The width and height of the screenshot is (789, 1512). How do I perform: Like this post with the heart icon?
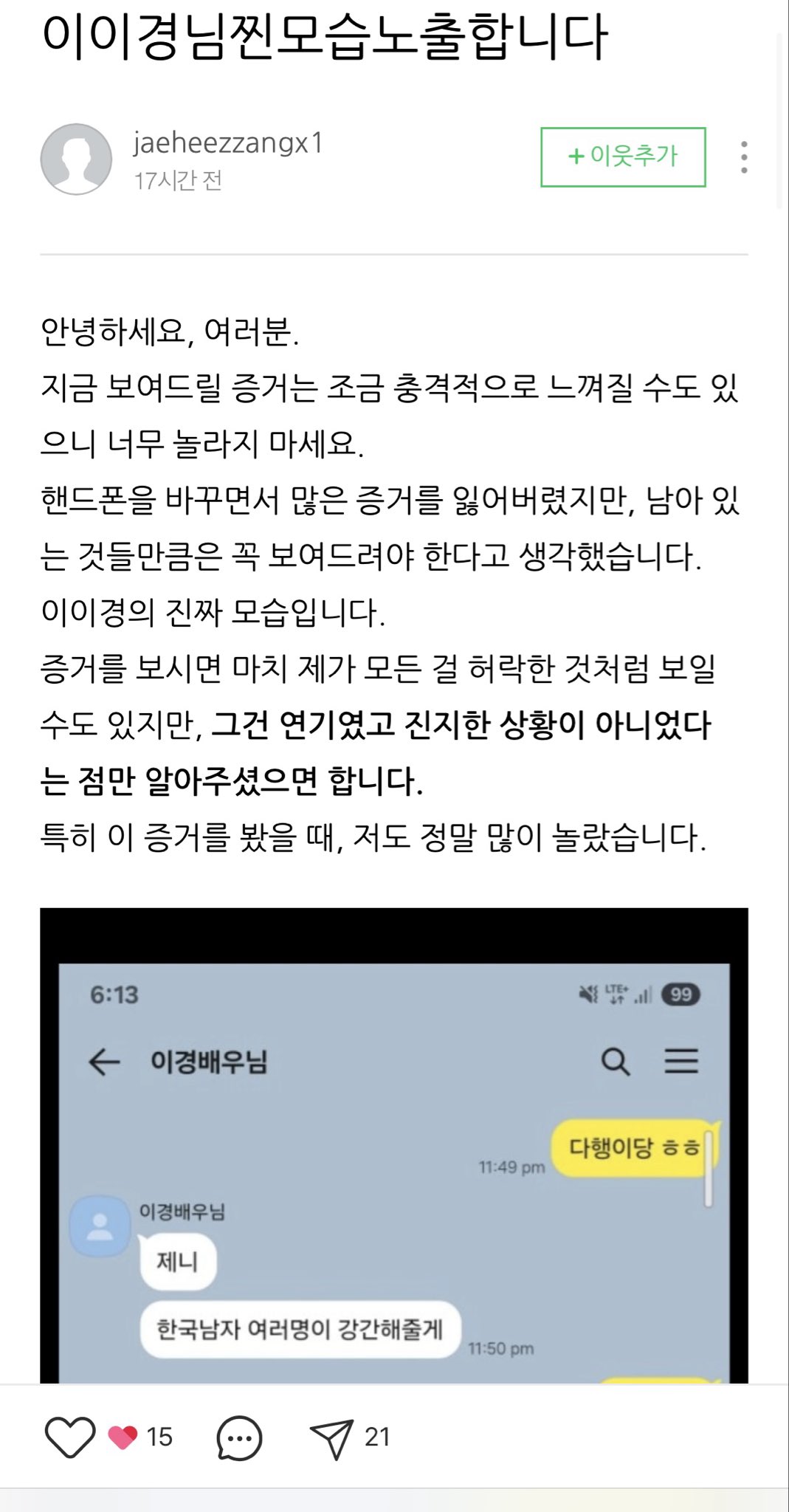[70, 1437]
